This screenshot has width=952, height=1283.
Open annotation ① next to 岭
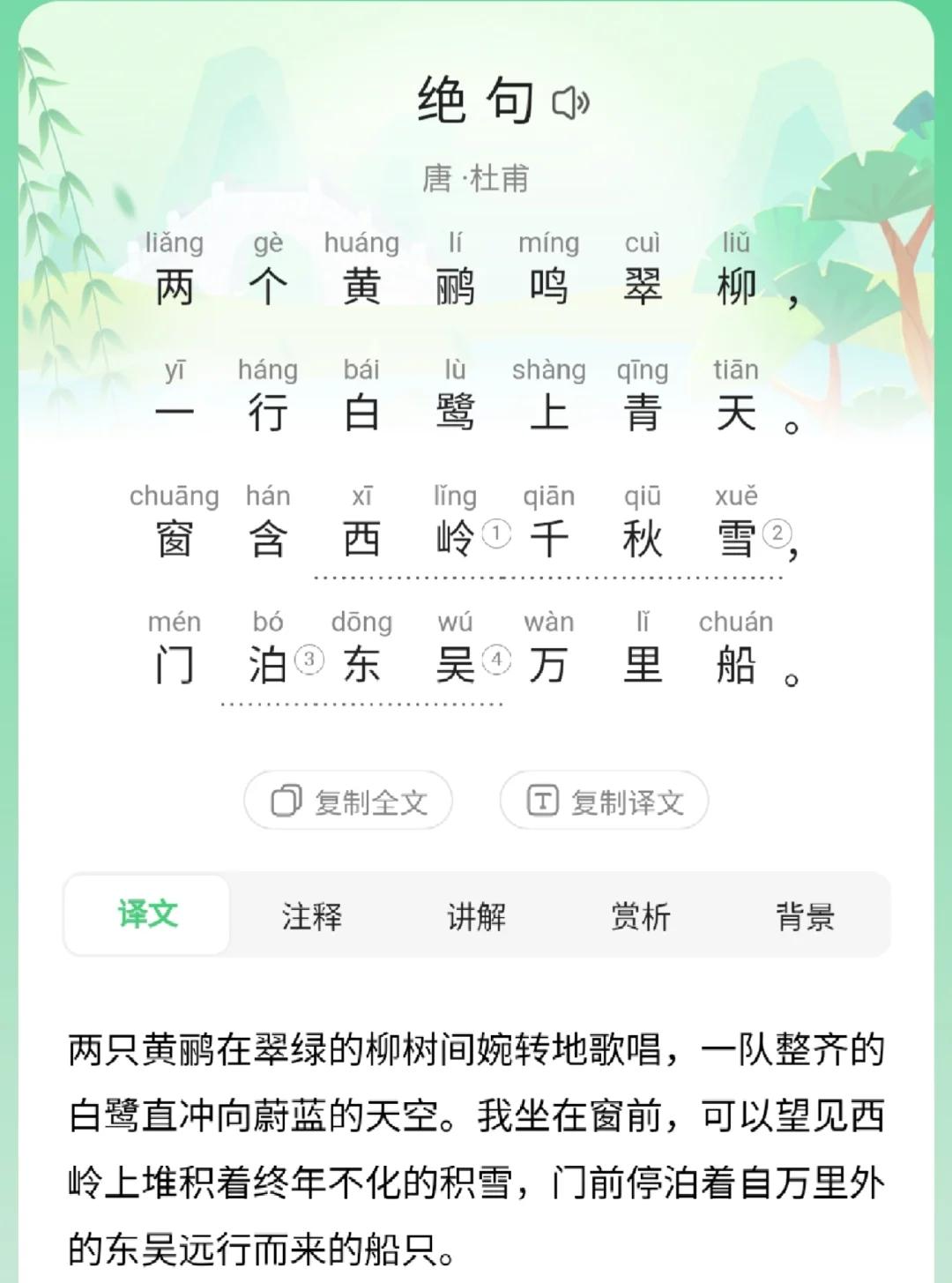pyautogui.click(x=497, y=533)
